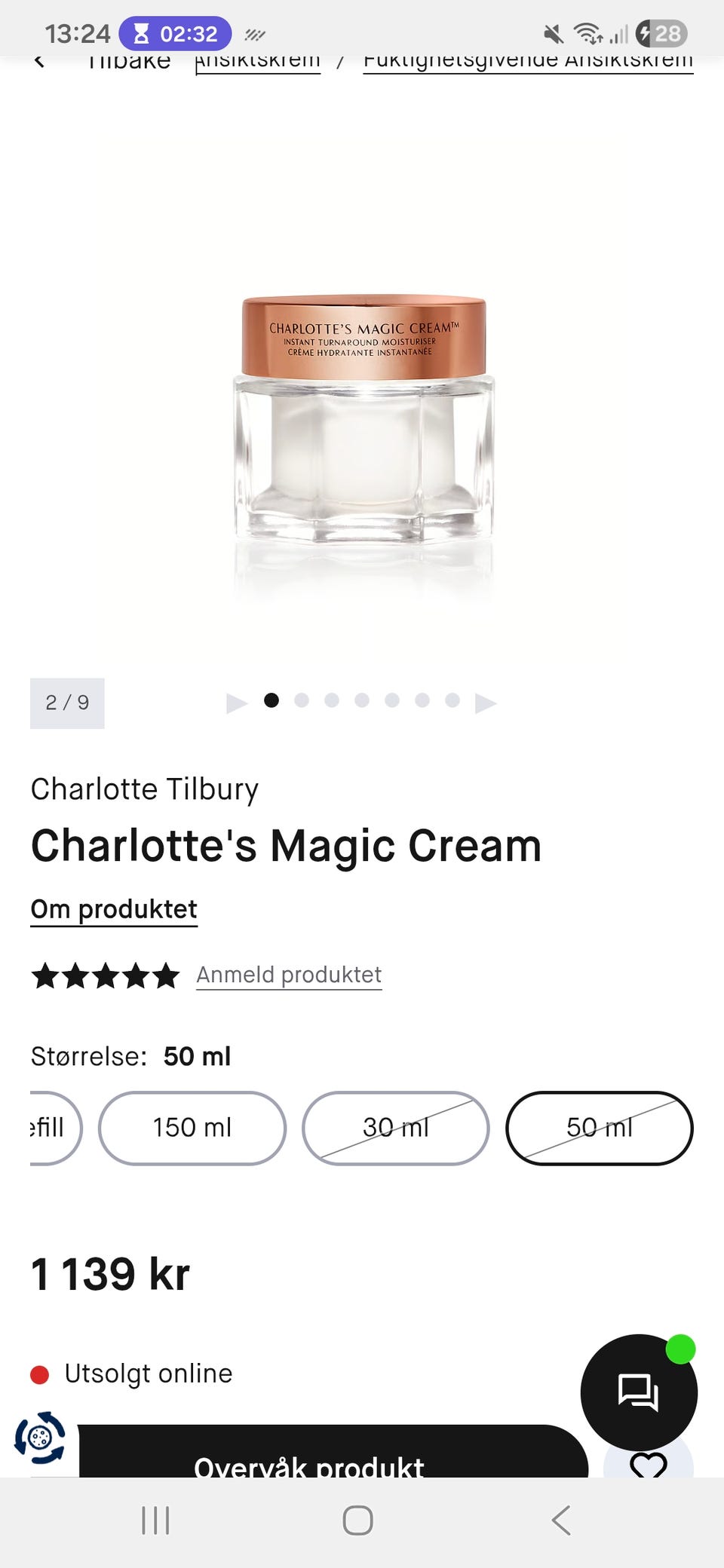This screenshot has height=1568, width=724.
Task: Open the cookie settings icon
Action: (x=40, y=1438)
